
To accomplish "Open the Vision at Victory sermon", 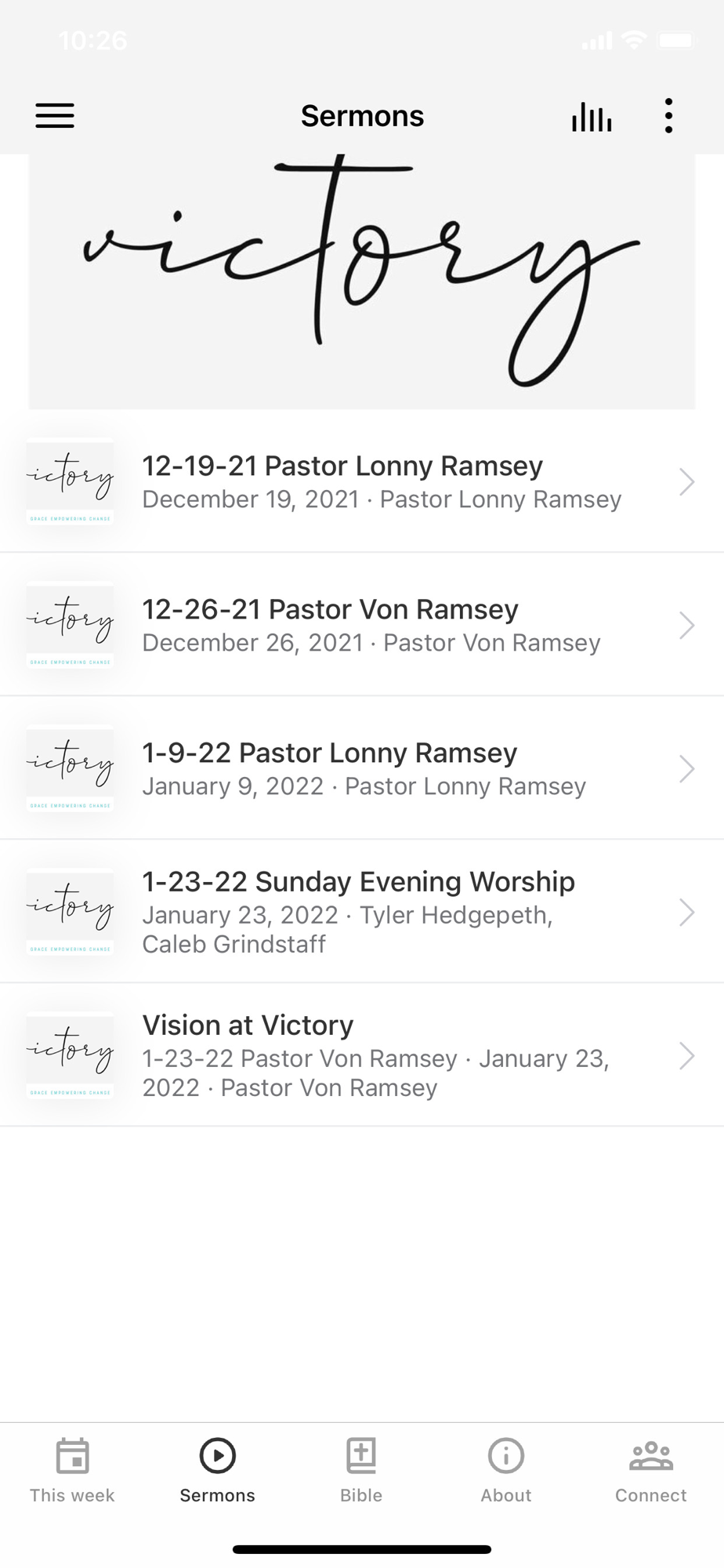I will tap(362, 1055).
